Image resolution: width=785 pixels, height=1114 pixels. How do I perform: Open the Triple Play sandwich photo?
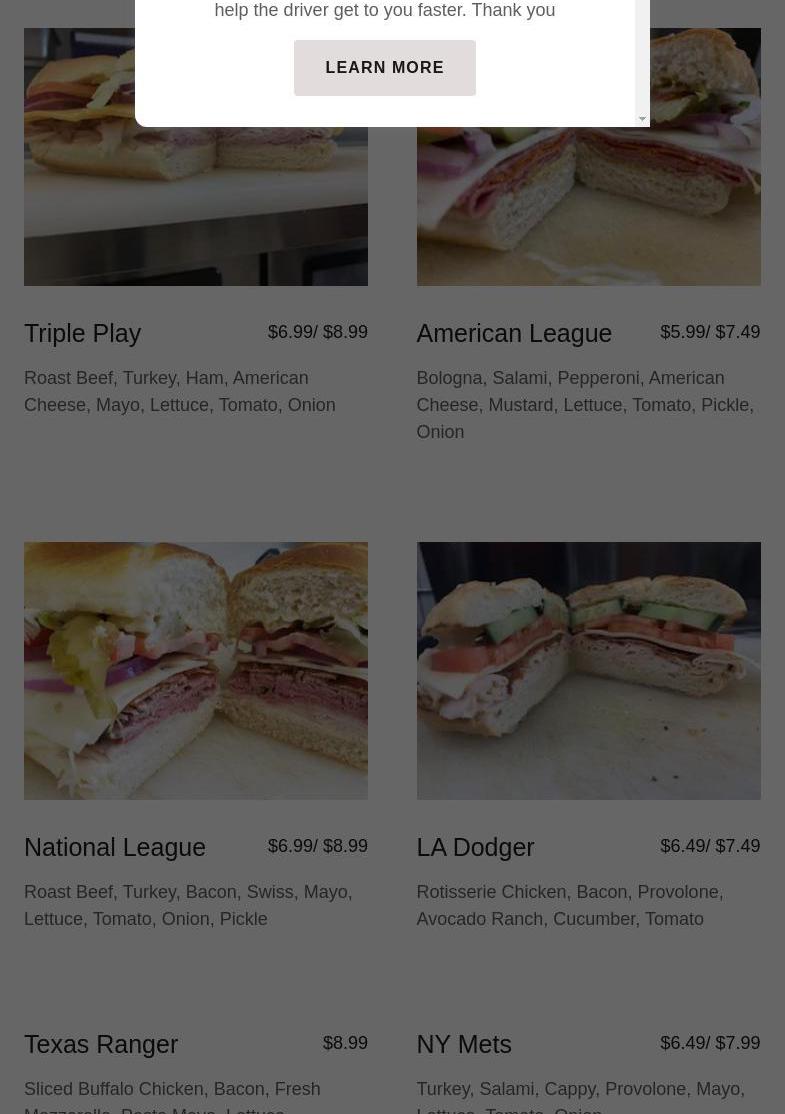[x=80, y=200]
